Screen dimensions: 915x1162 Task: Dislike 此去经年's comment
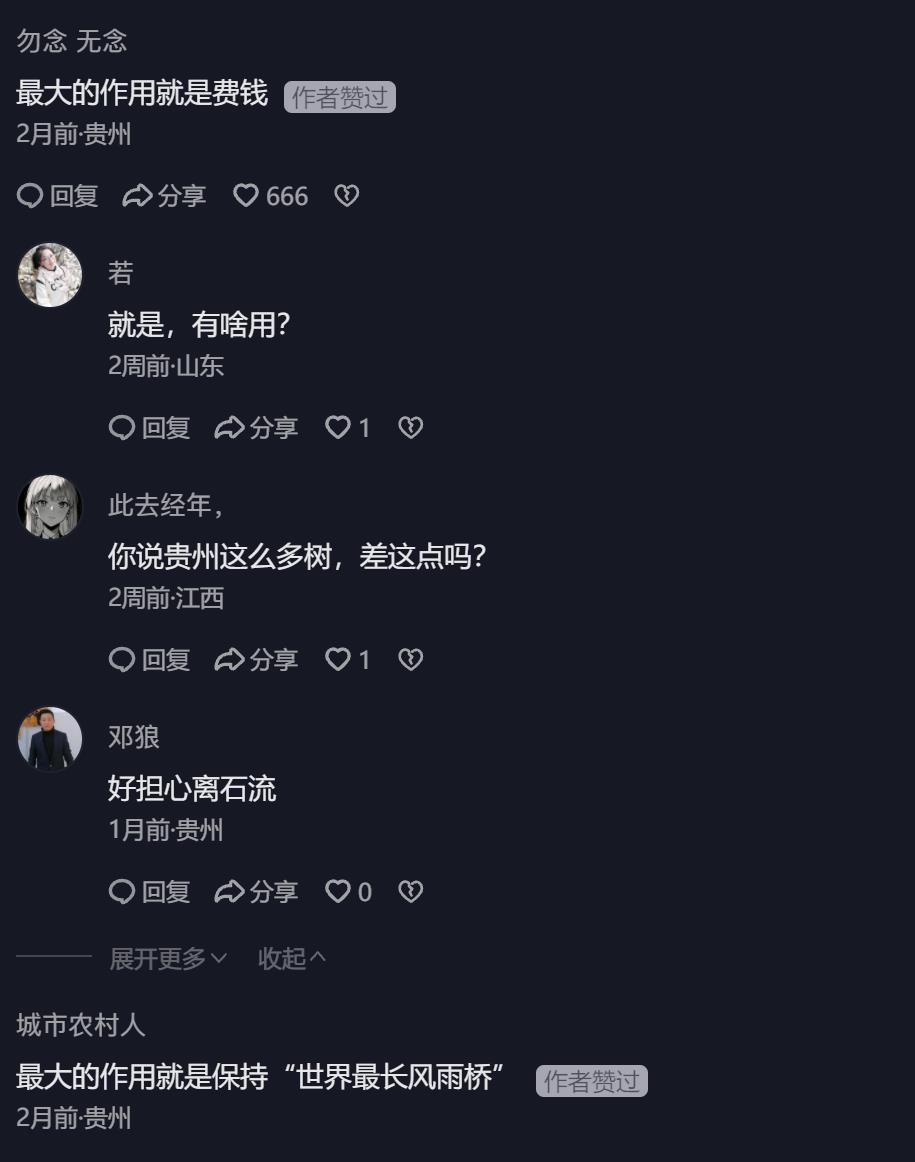(x=411, y=660)
